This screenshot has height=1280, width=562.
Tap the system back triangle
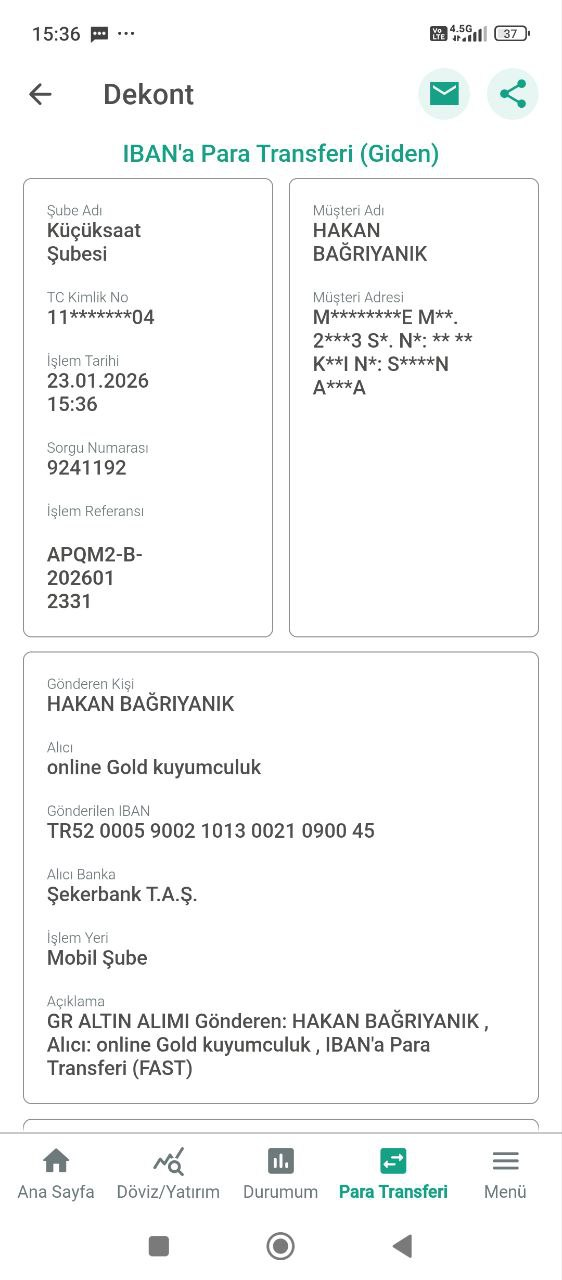[402, 1246]
